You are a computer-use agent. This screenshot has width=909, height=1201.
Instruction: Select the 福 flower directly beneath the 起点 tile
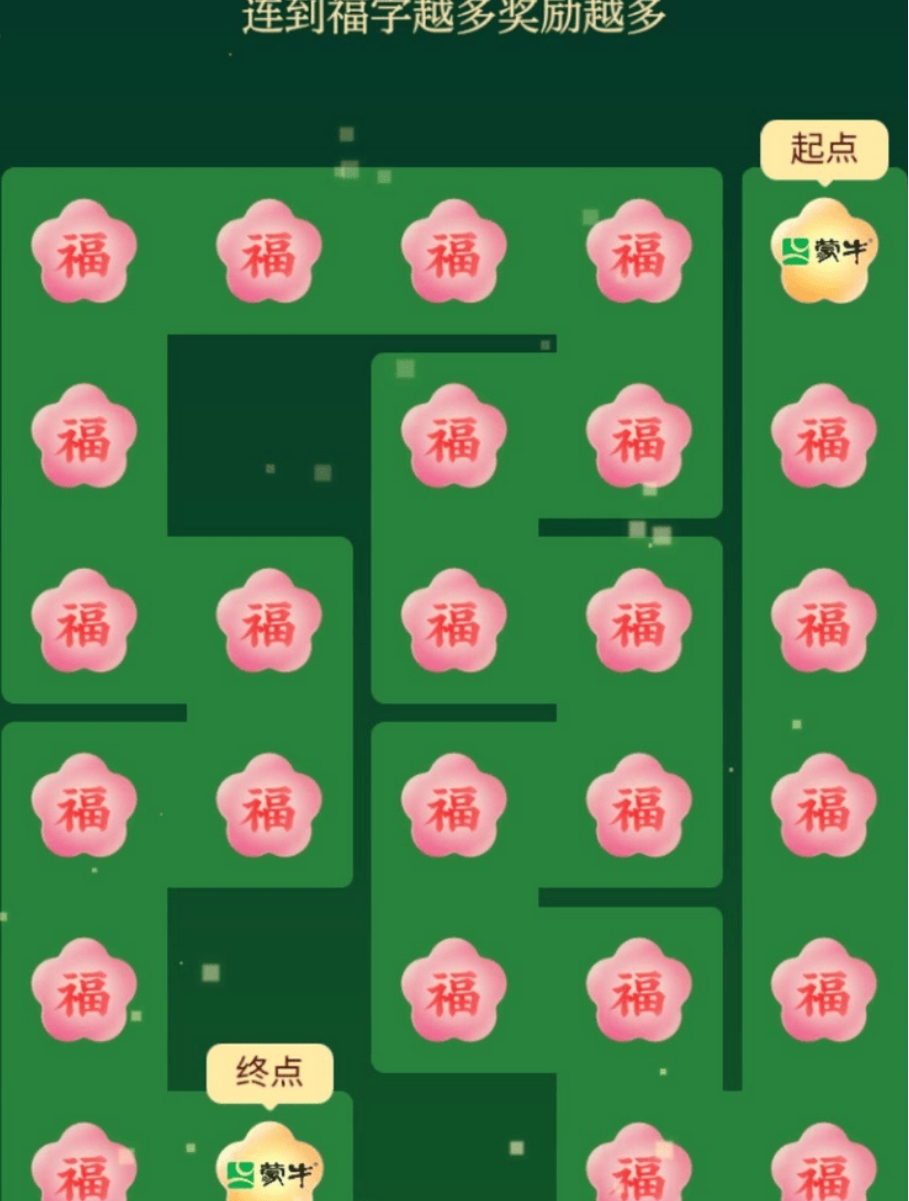824,437
